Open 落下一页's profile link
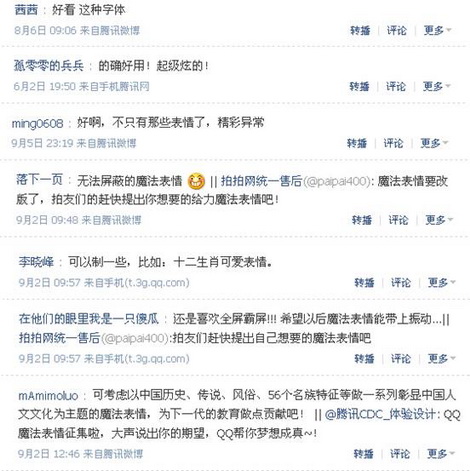The image size is (470, 471). tap(39, 180)
